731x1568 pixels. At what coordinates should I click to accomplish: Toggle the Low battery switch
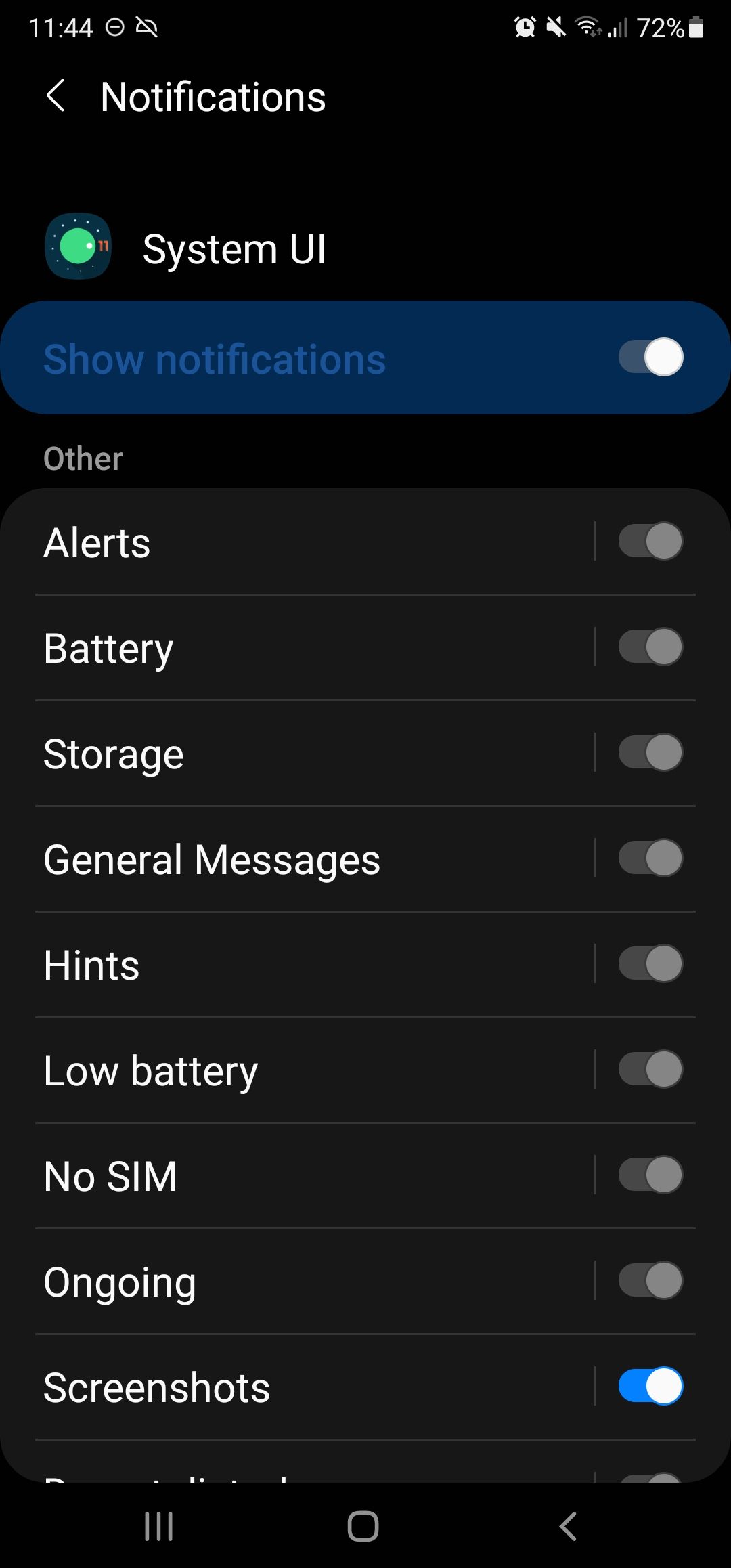(x=650, y=1069)
